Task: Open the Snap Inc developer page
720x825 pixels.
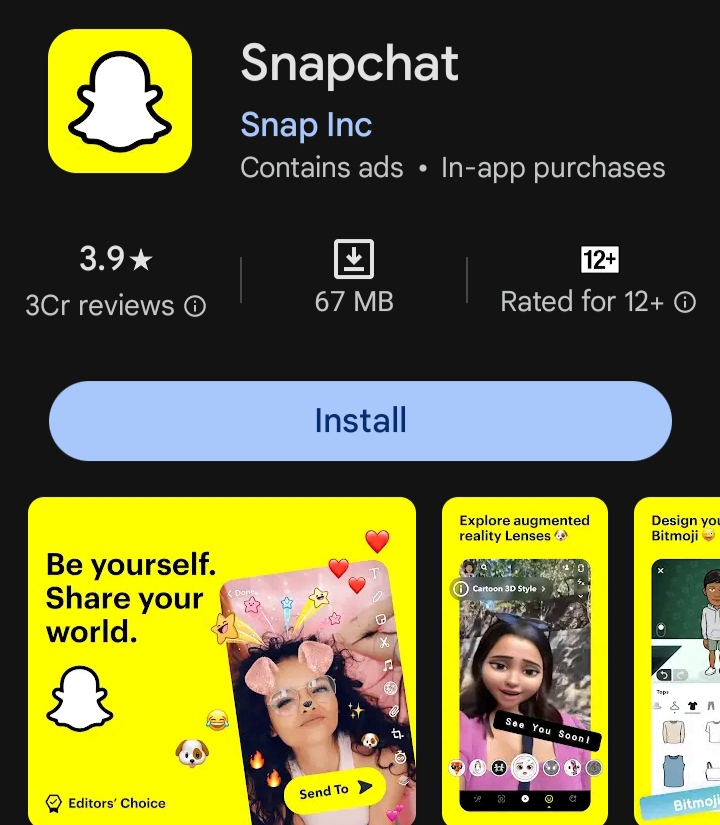Action: tap(306, 125)
